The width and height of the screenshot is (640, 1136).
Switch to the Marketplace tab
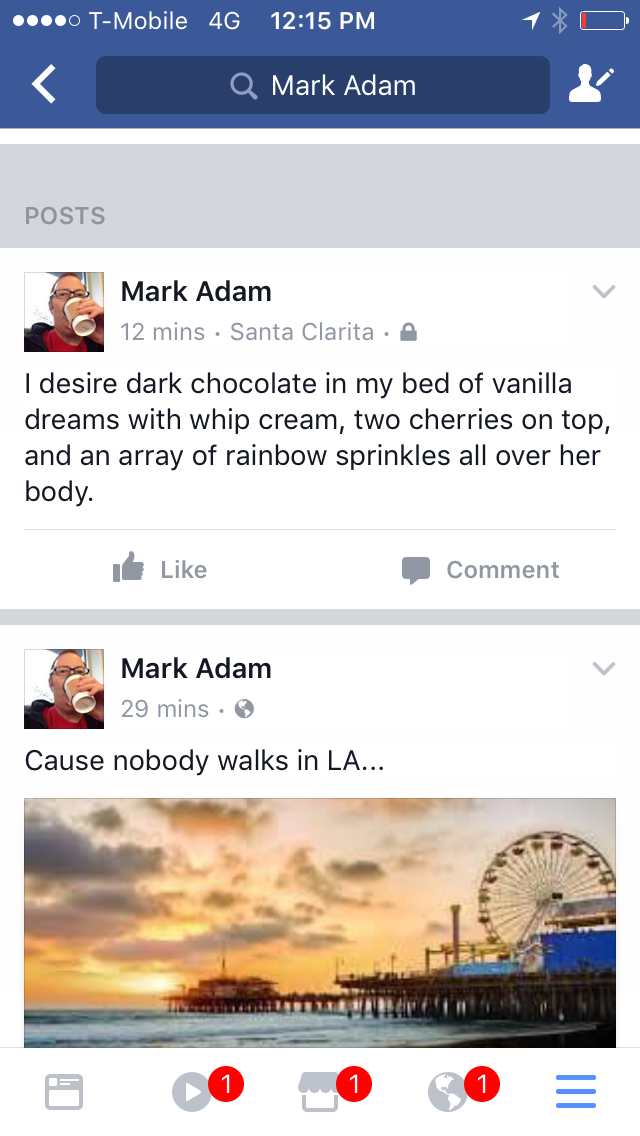pos(320,1091)
